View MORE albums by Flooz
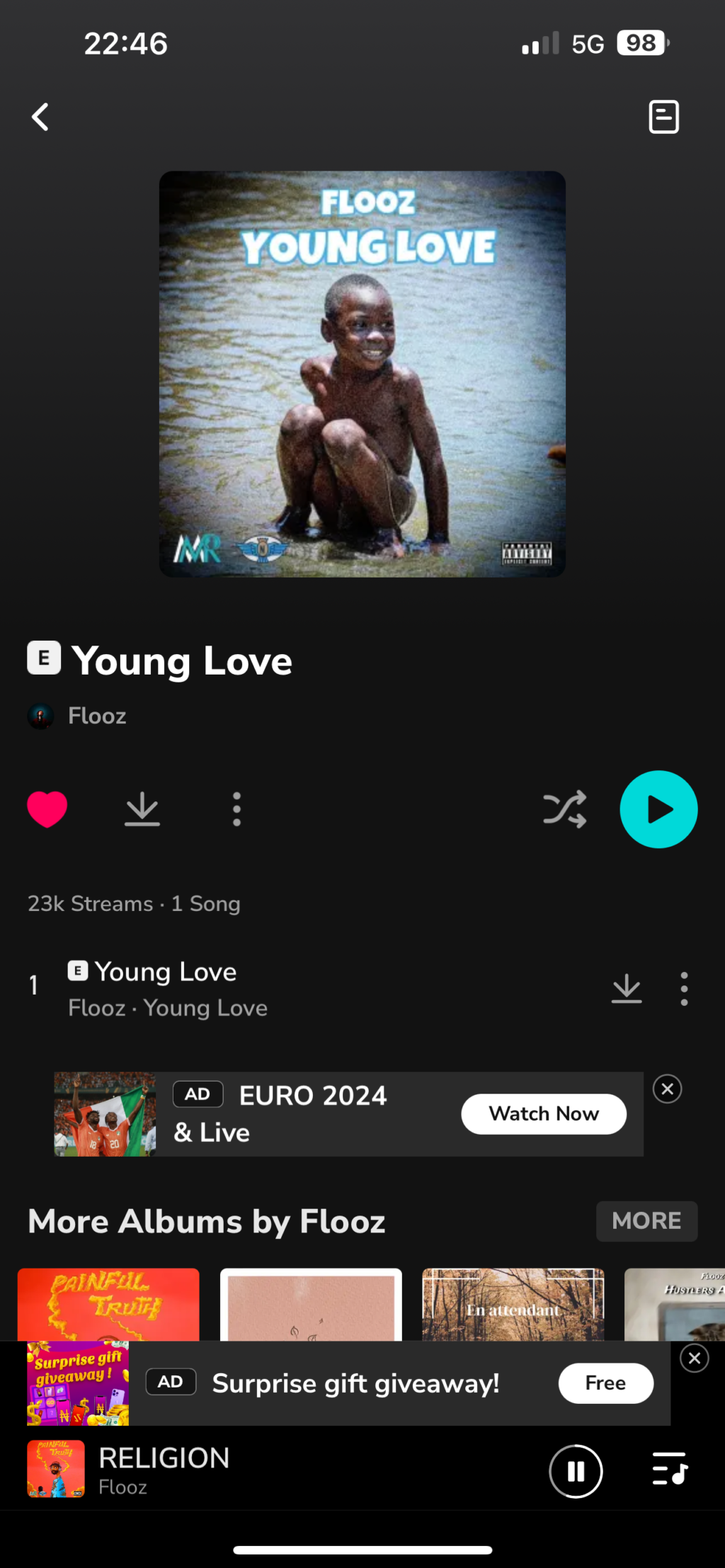 (646, 1221)
